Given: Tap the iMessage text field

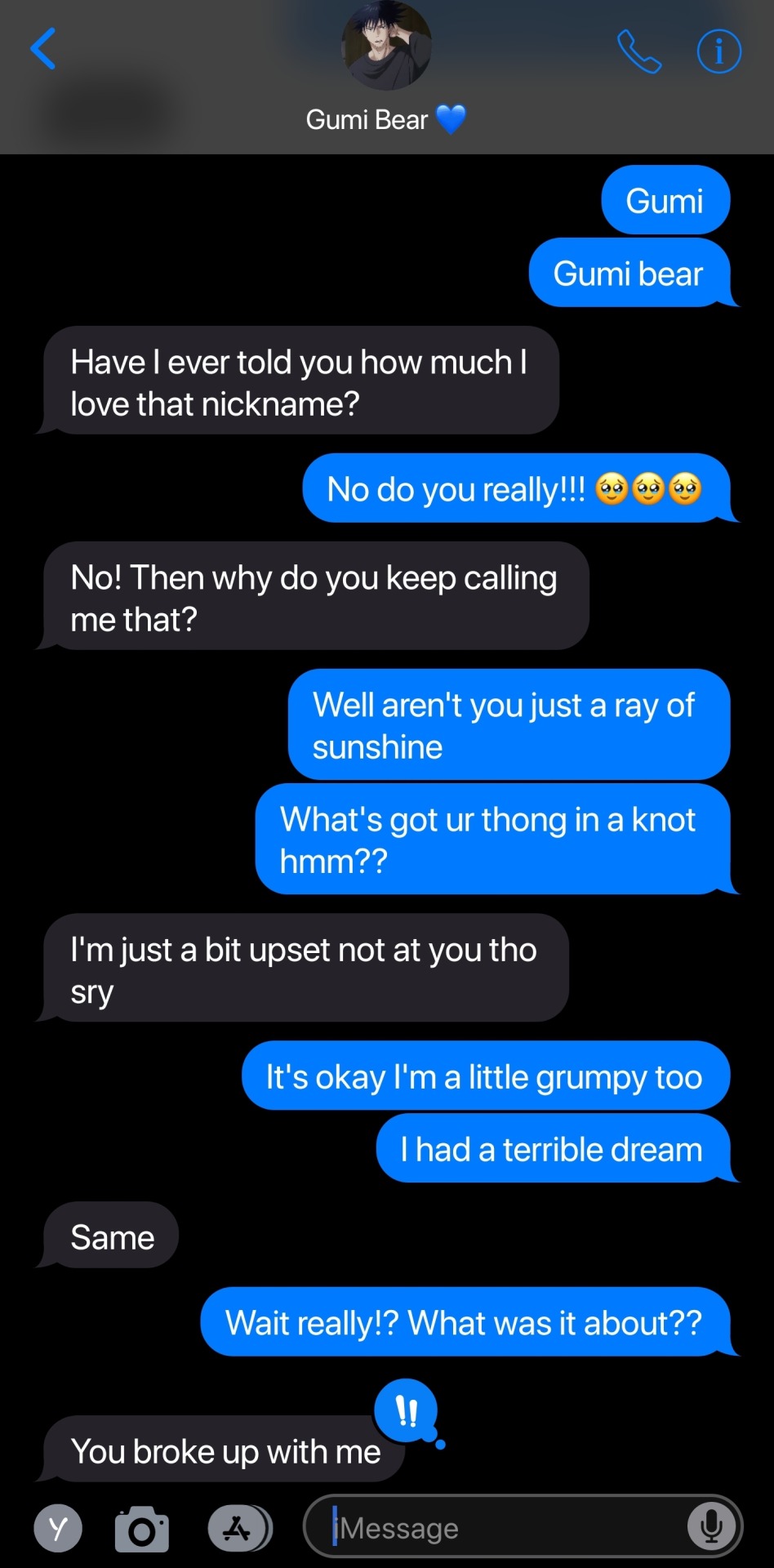Looking at the screenshot, I should (506, 1527).
